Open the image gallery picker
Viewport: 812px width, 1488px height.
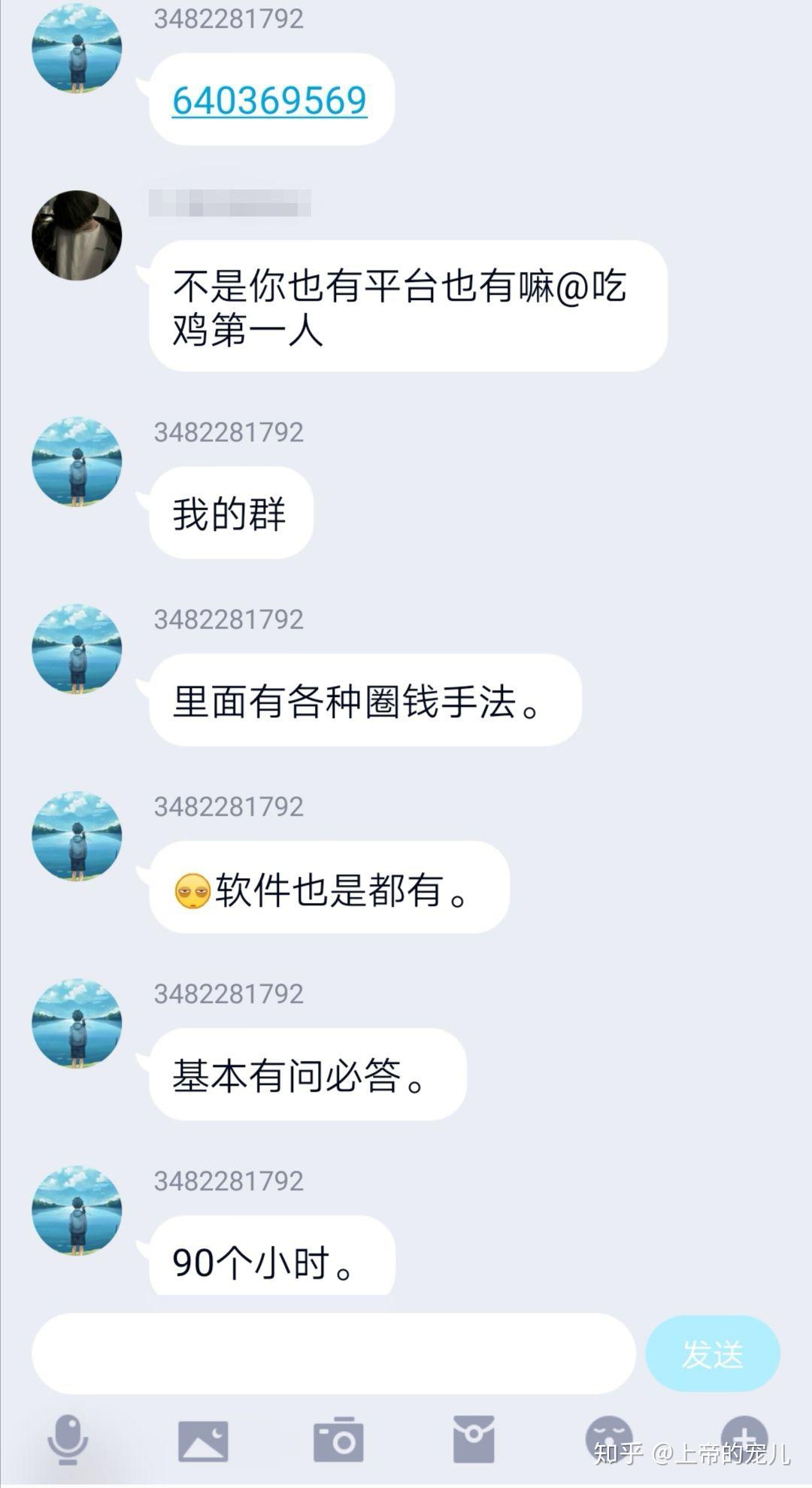[x=203, y=1441]
